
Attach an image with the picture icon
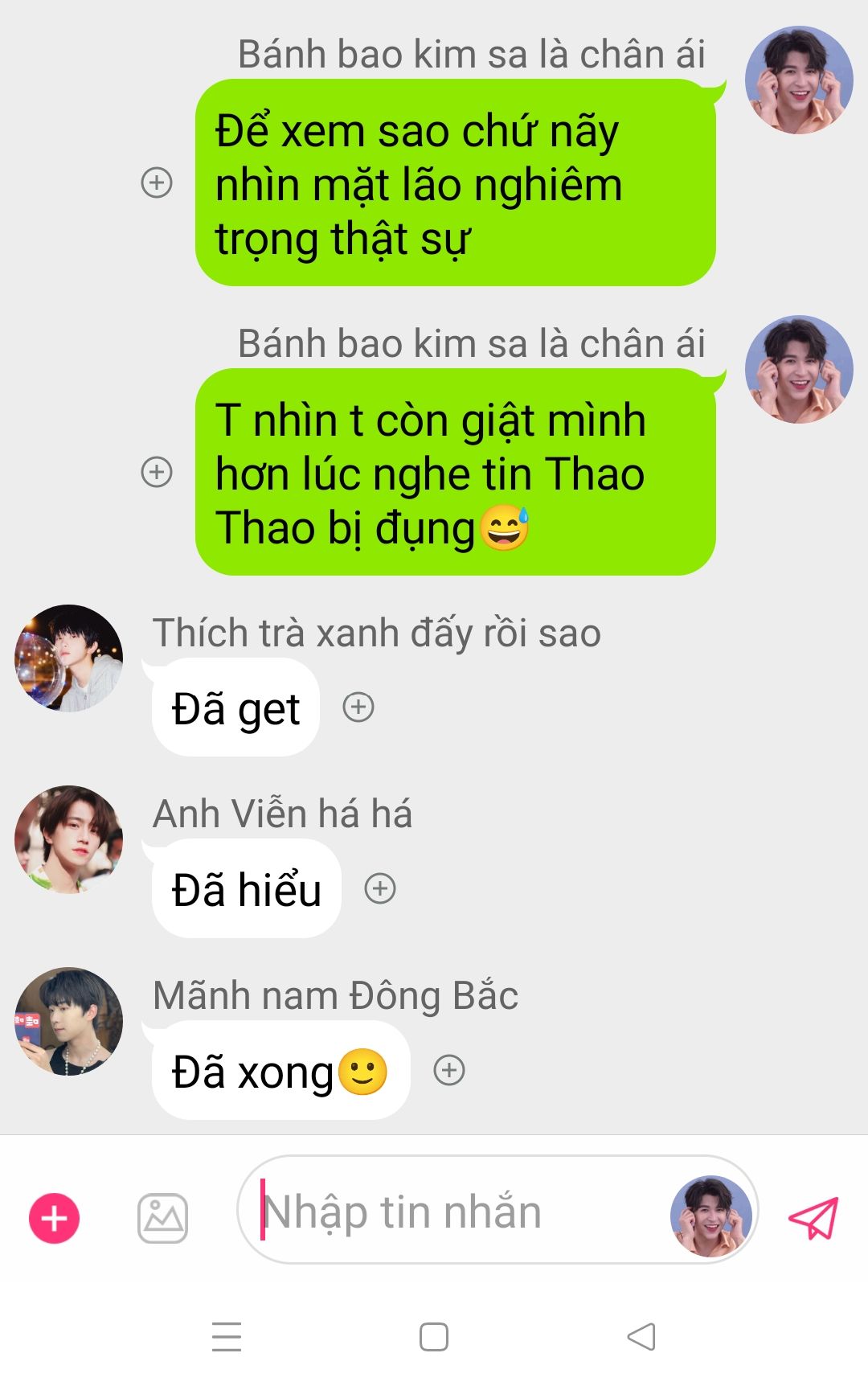[x=163, y=1218]
